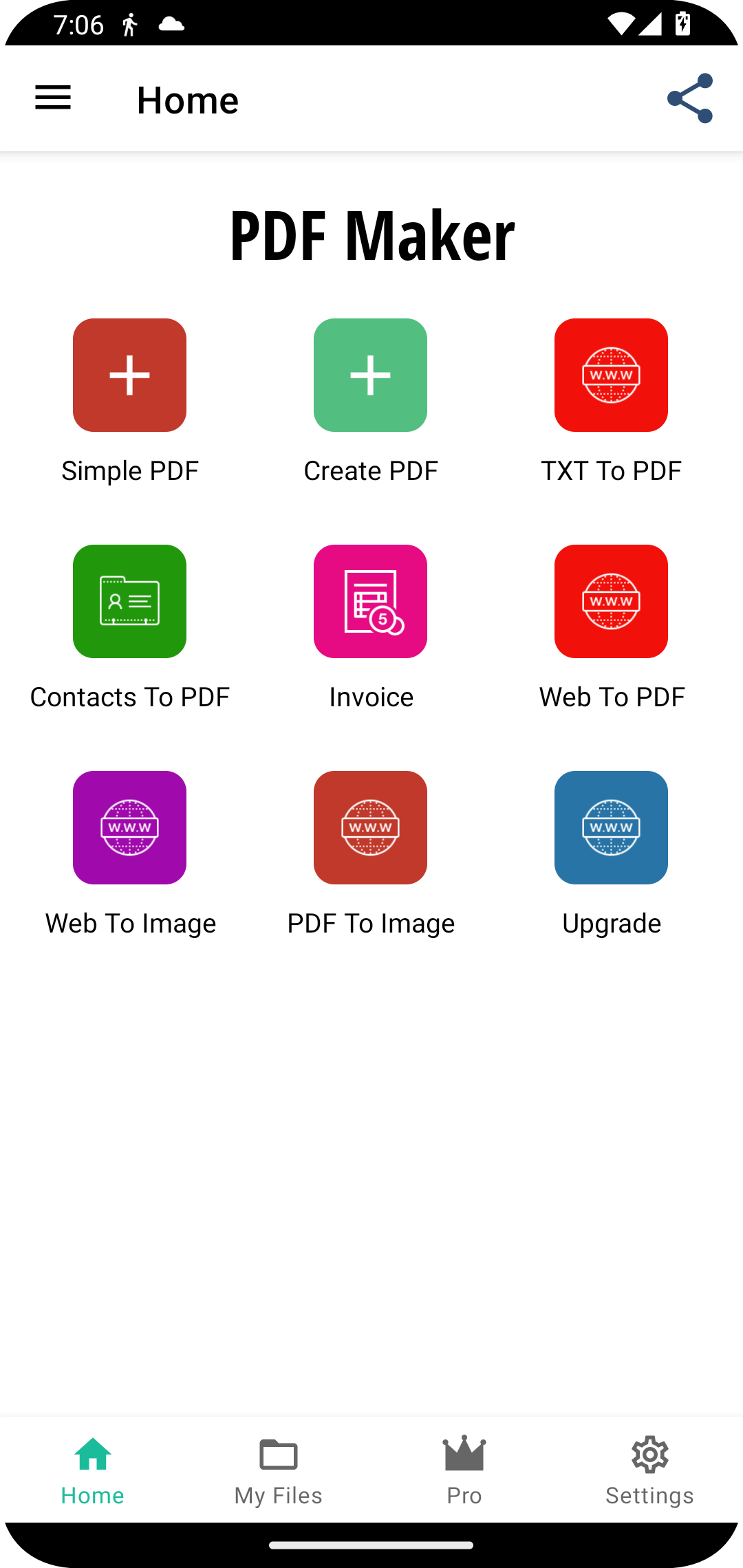
Task: Open the Contacts To PDF feature
Action: tap(129, 601)
